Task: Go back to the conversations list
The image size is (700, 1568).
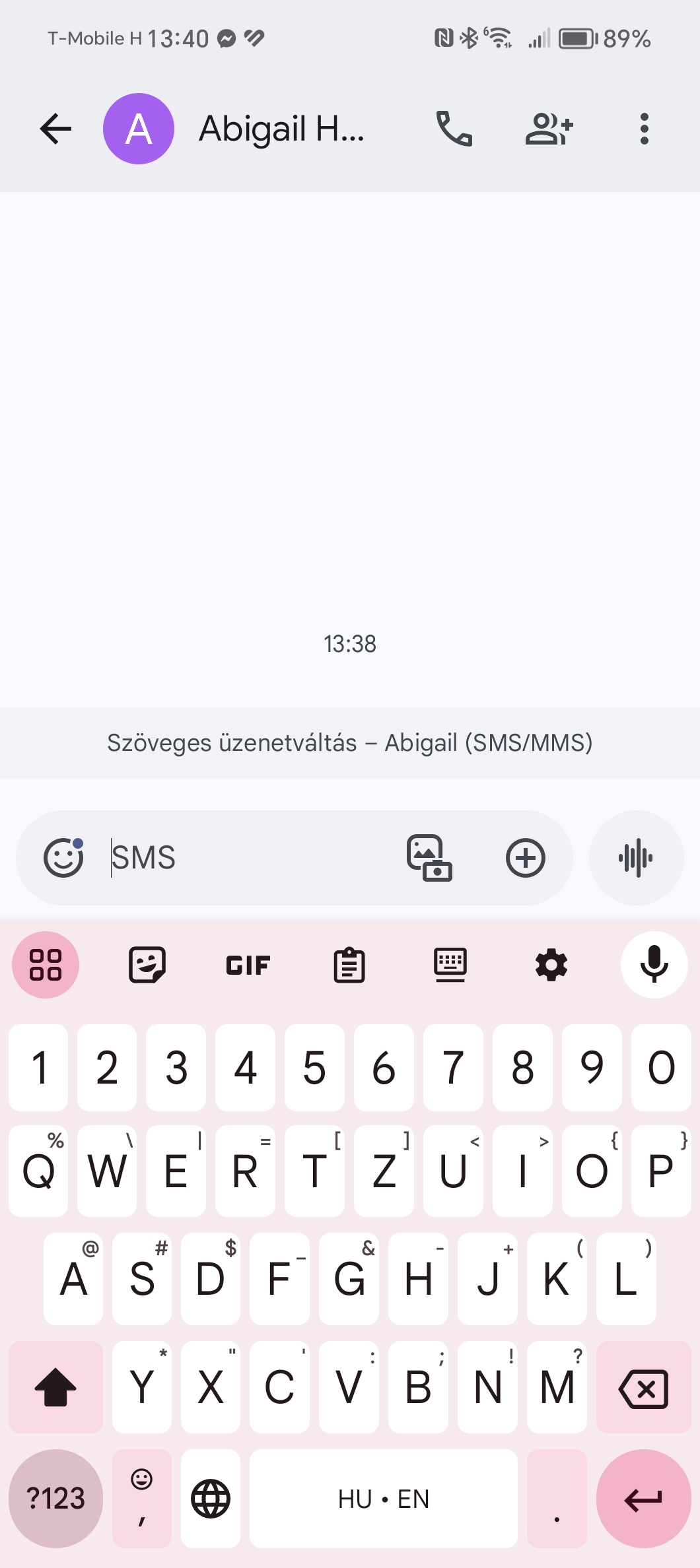Action: tap(55, 129)
